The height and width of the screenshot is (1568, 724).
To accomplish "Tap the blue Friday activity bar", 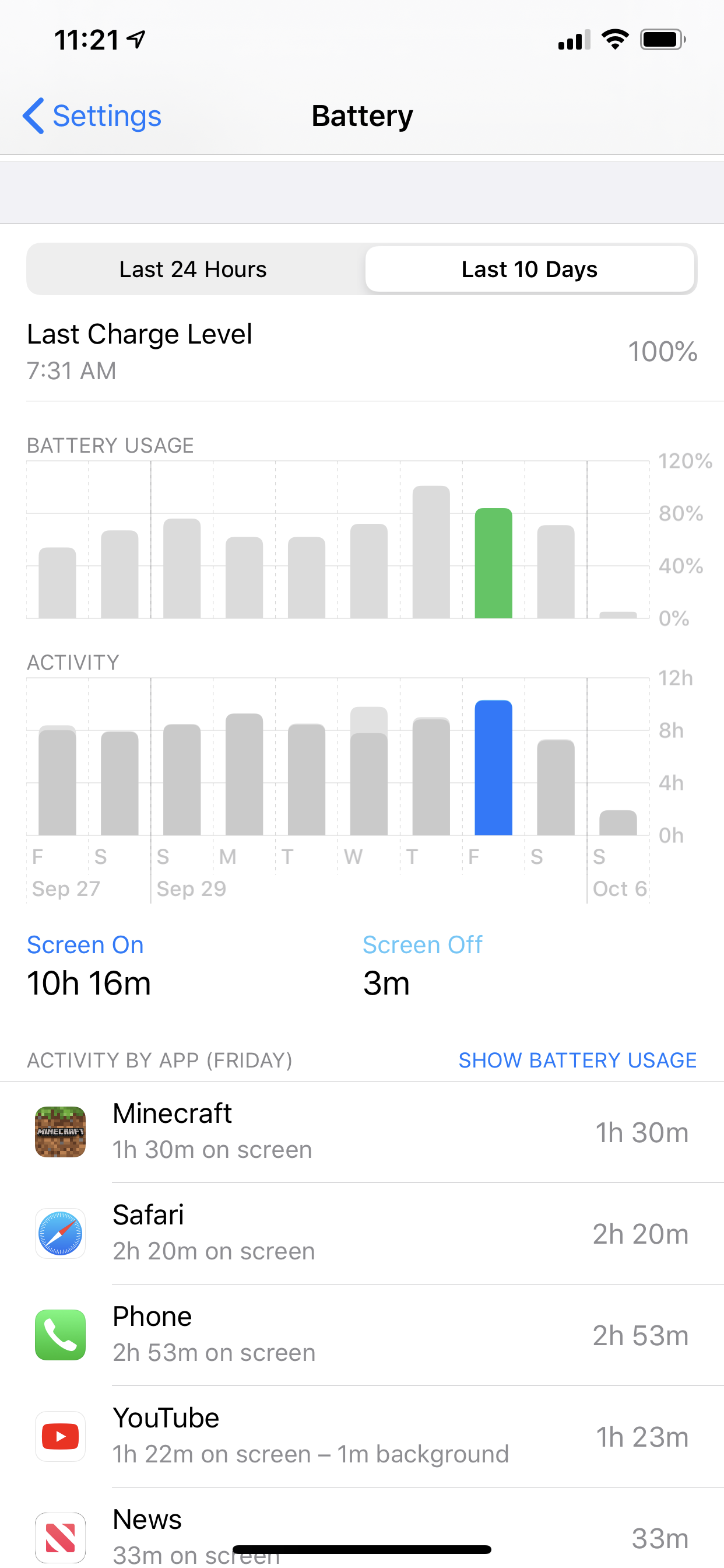I will 493,768.
